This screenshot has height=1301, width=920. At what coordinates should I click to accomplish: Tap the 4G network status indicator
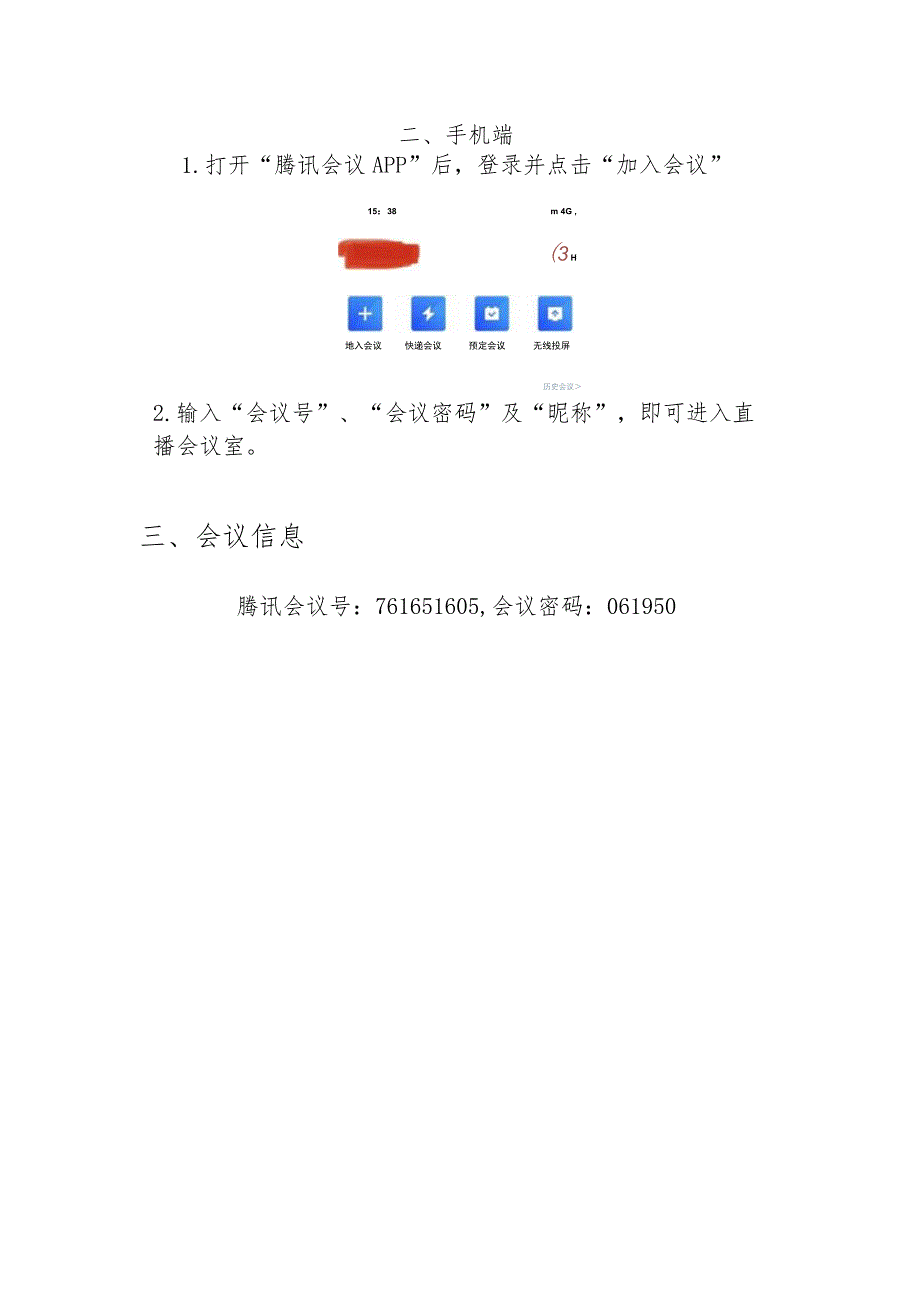[565, 211]
